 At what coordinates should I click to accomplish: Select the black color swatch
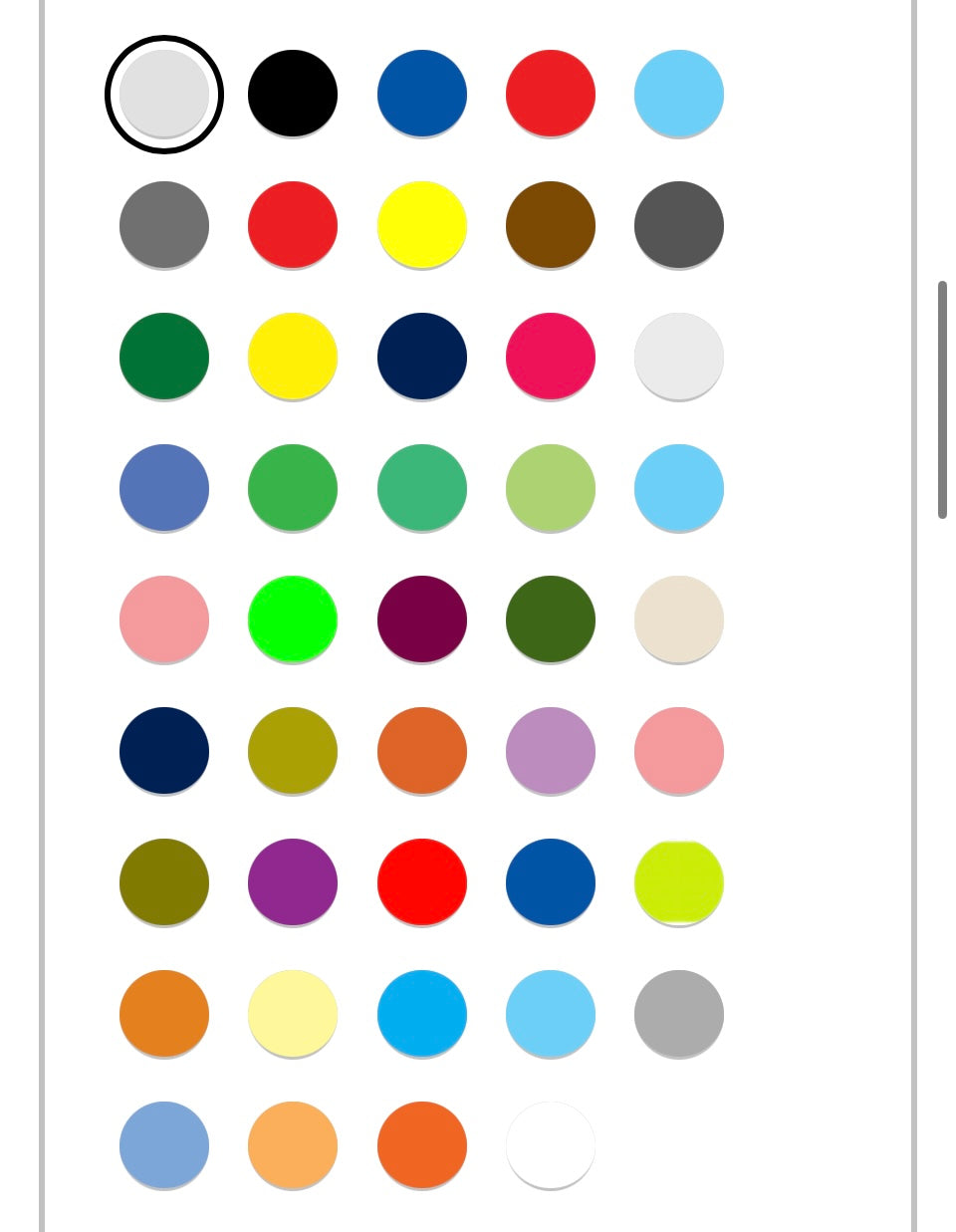coord(293,95)
